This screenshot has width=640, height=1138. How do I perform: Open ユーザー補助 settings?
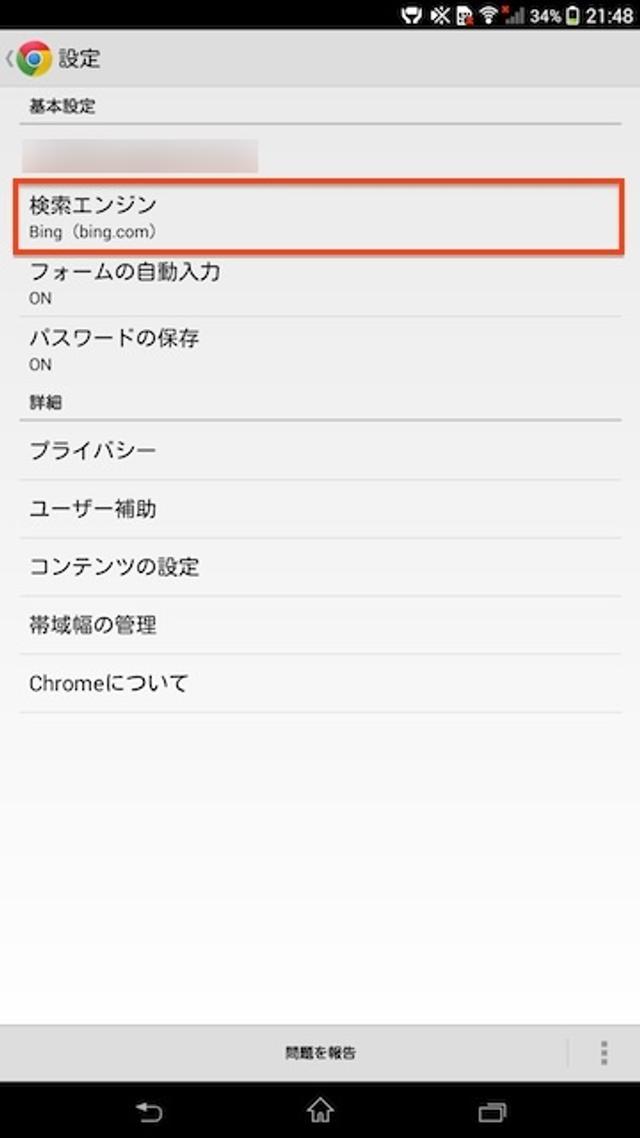tap(320, 509)
